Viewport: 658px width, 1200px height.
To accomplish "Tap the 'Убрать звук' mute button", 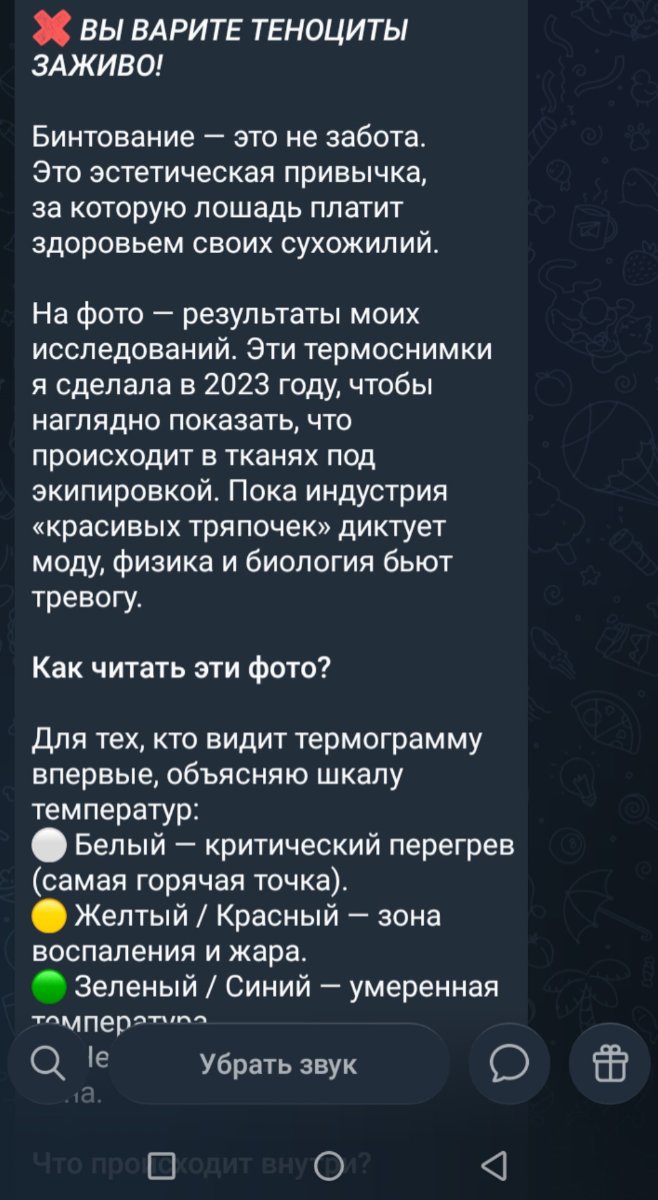I will tap(278, 1063).
